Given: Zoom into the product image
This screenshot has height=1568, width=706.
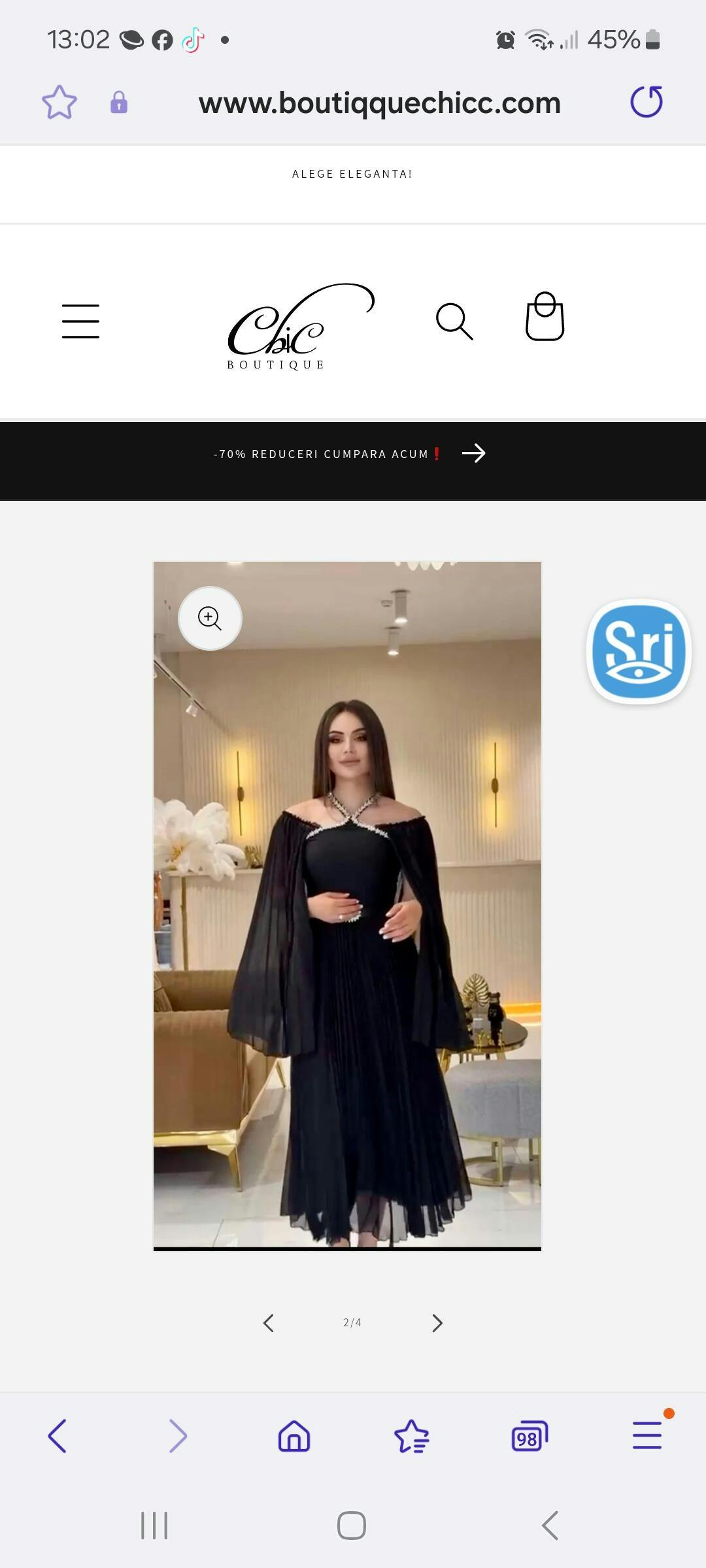Looking at the screenshot, I should (210, 618).
